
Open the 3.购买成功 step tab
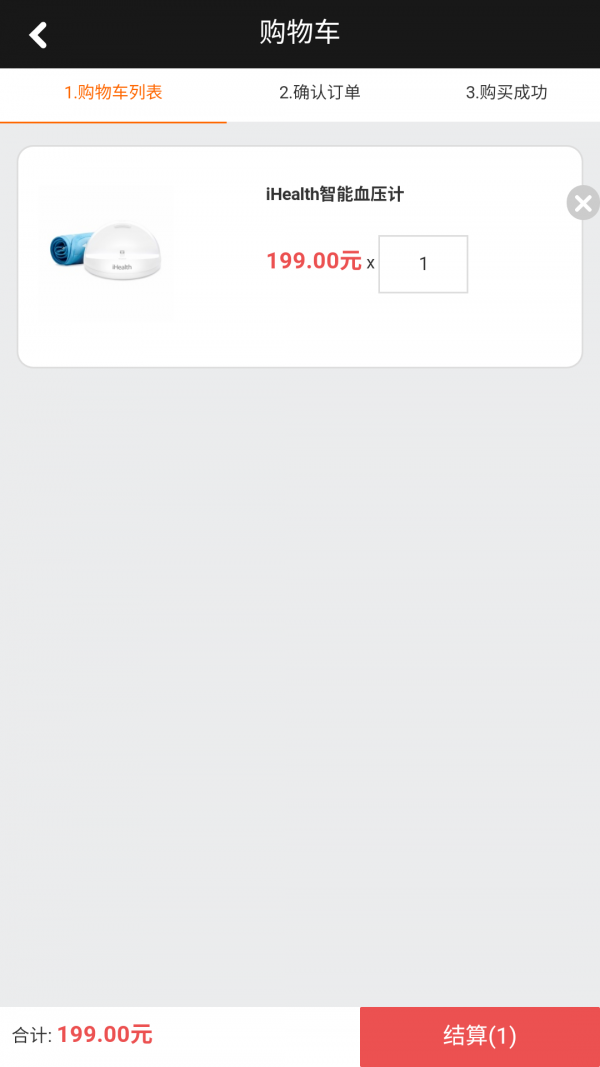coord(506,93)
